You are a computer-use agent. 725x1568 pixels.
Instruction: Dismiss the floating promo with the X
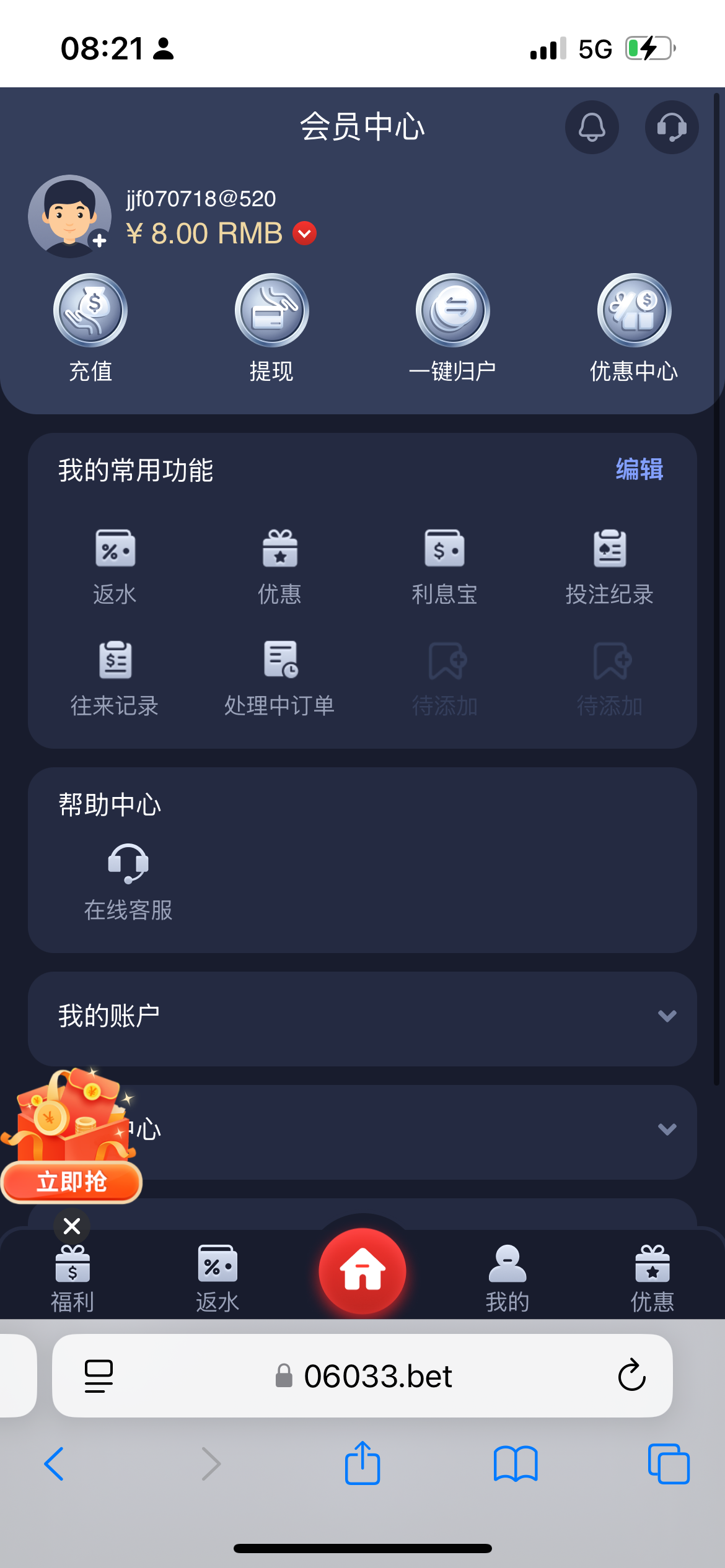coord(71,1226)
